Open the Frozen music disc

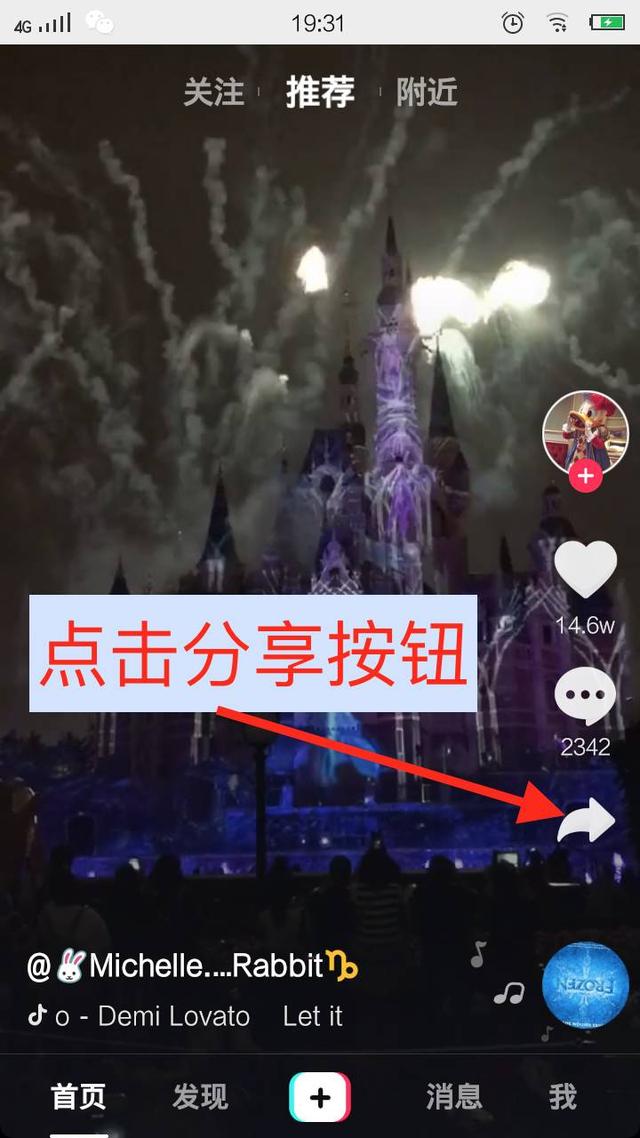pos(585,985)
